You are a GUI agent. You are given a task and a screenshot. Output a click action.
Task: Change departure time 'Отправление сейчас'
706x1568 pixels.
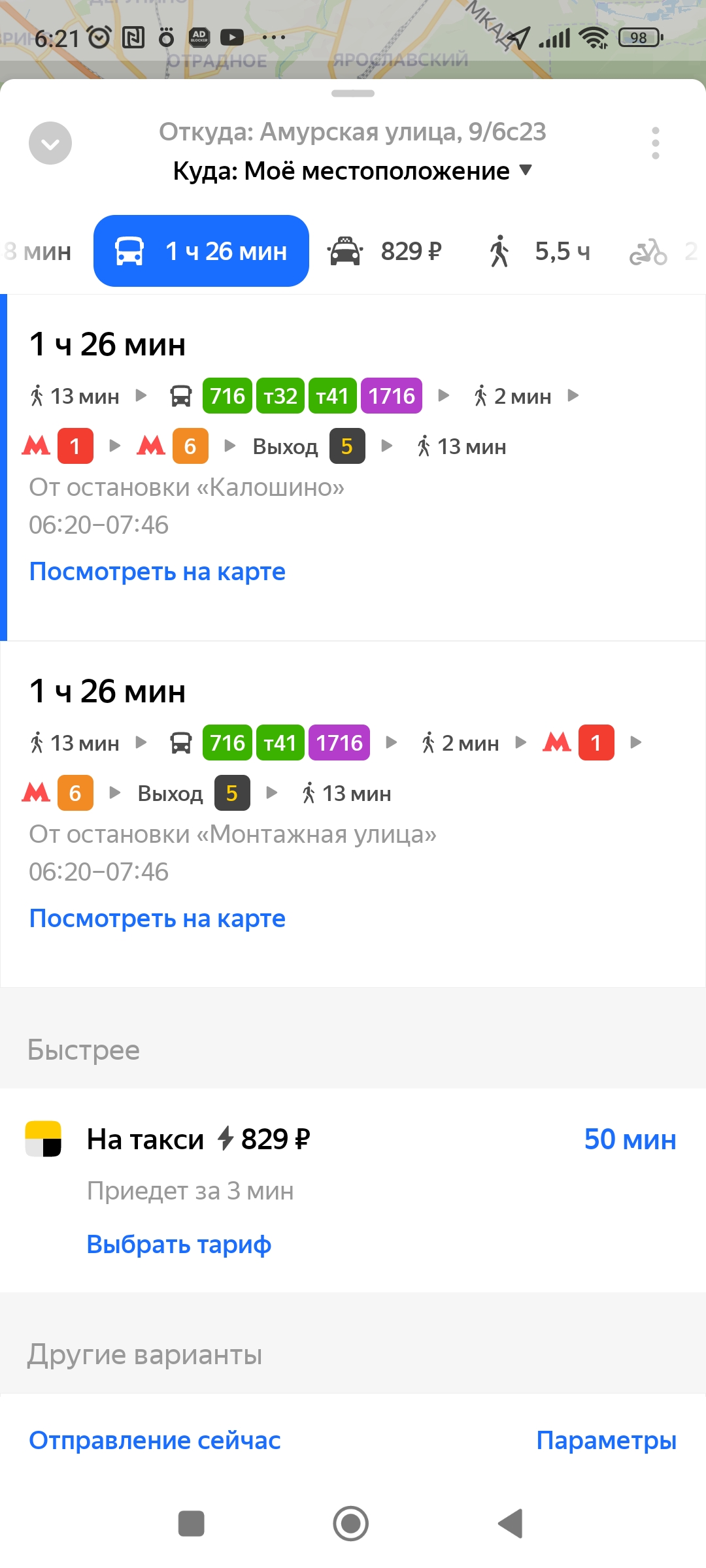coord(155,1440)
